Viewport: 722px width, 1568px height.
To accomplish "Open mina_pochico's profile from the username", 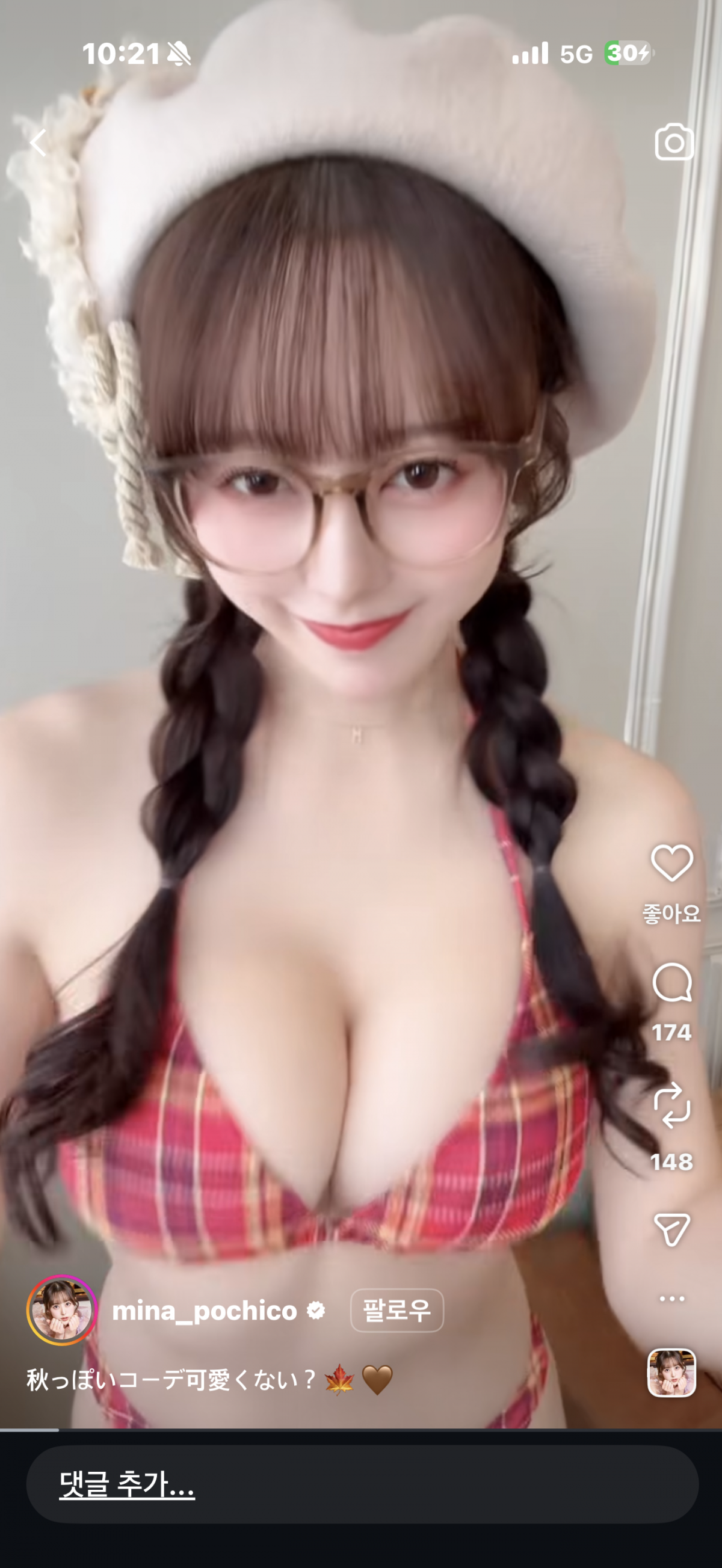I will 205,1311.
